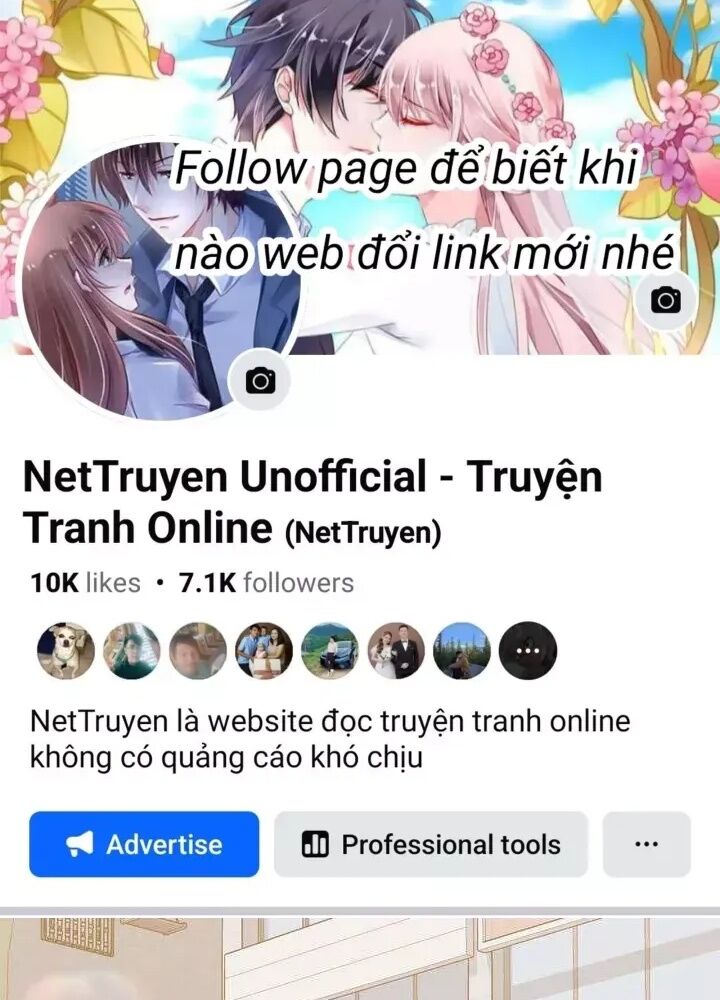Tap the Advertise button
The width and height of the screenshot is (720, 1000).
[144, 844]
